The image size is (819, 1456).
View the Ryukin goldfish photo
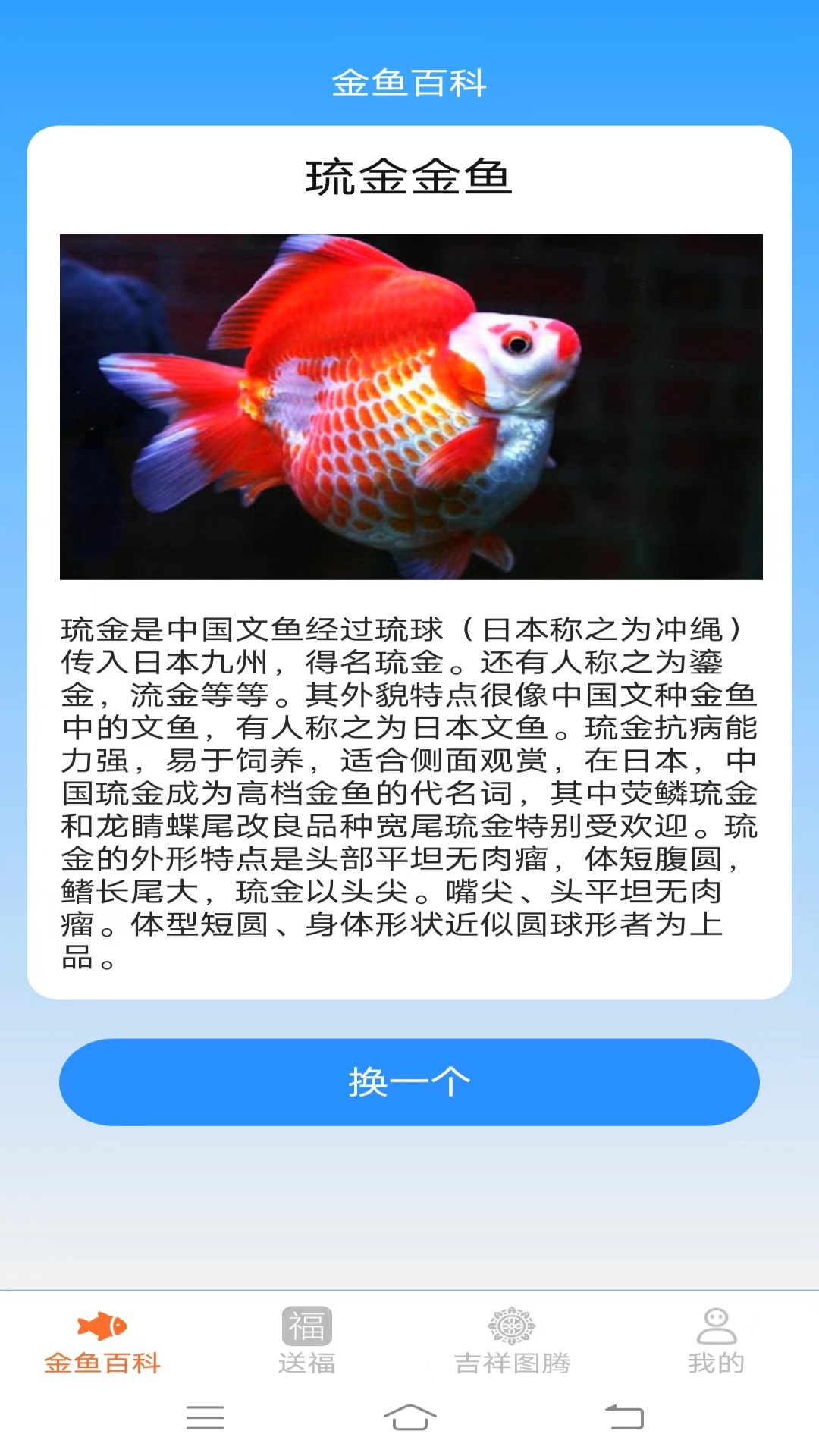pyautogui.click(x=409, y=406)
